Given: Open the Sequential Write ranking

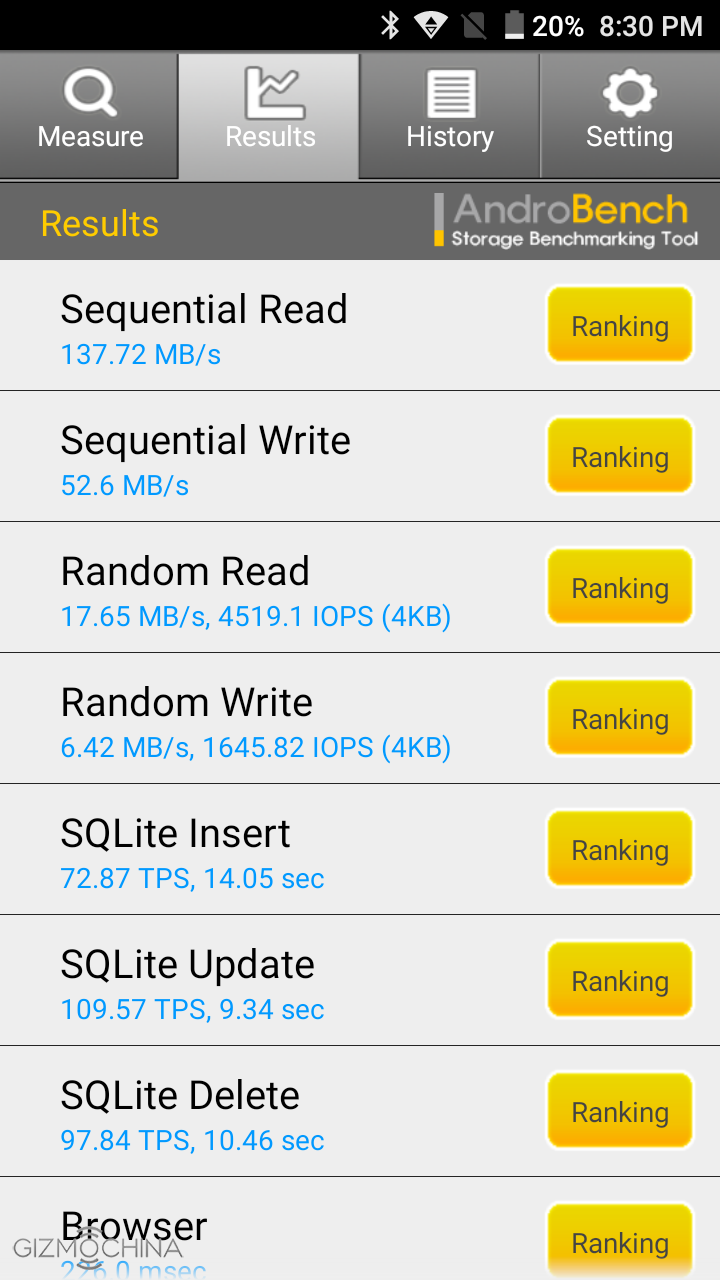Looking at the screenshot, I should (620, 456).
